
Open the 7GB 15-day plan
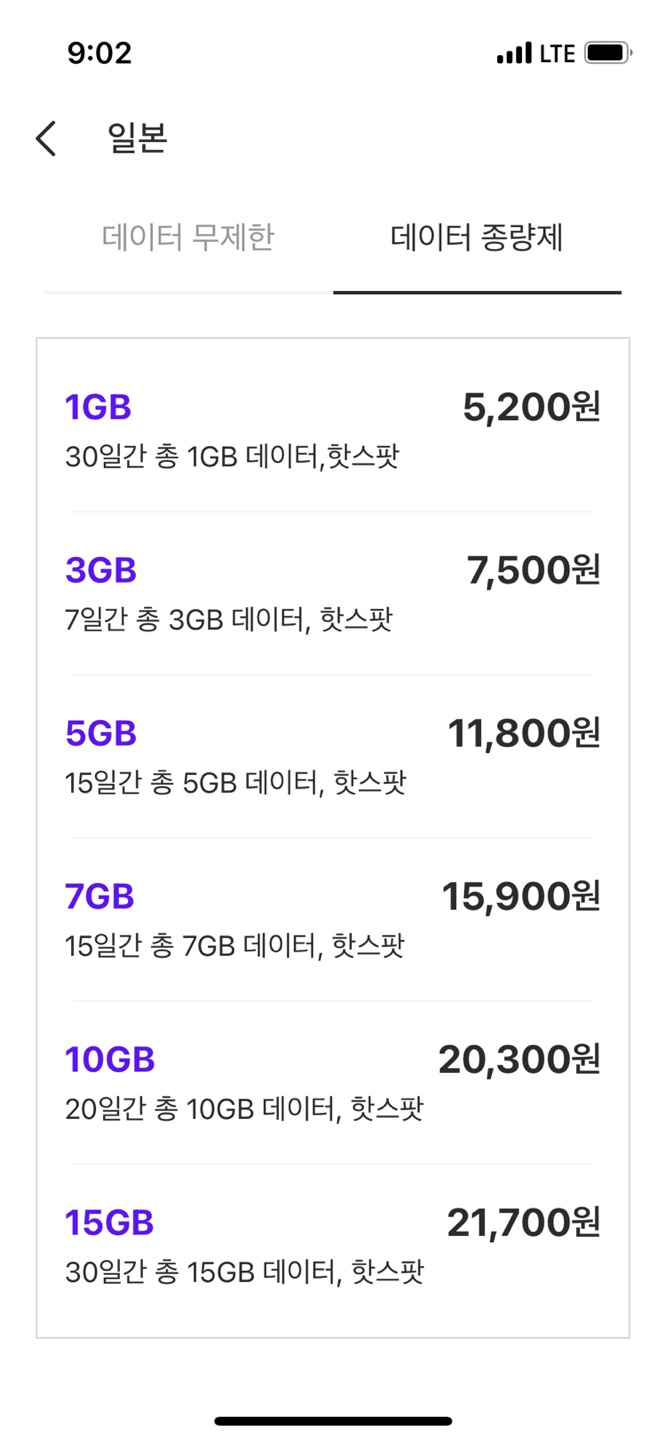tap(333, 919)
